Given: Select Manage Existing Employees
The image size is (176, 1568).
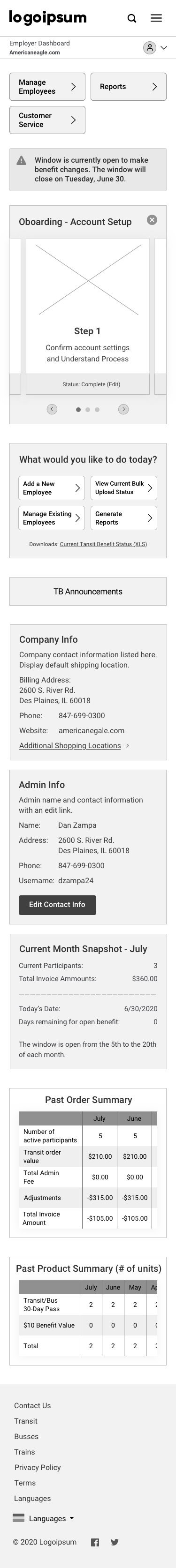Looking at the screenshot, I should [52, 518].
